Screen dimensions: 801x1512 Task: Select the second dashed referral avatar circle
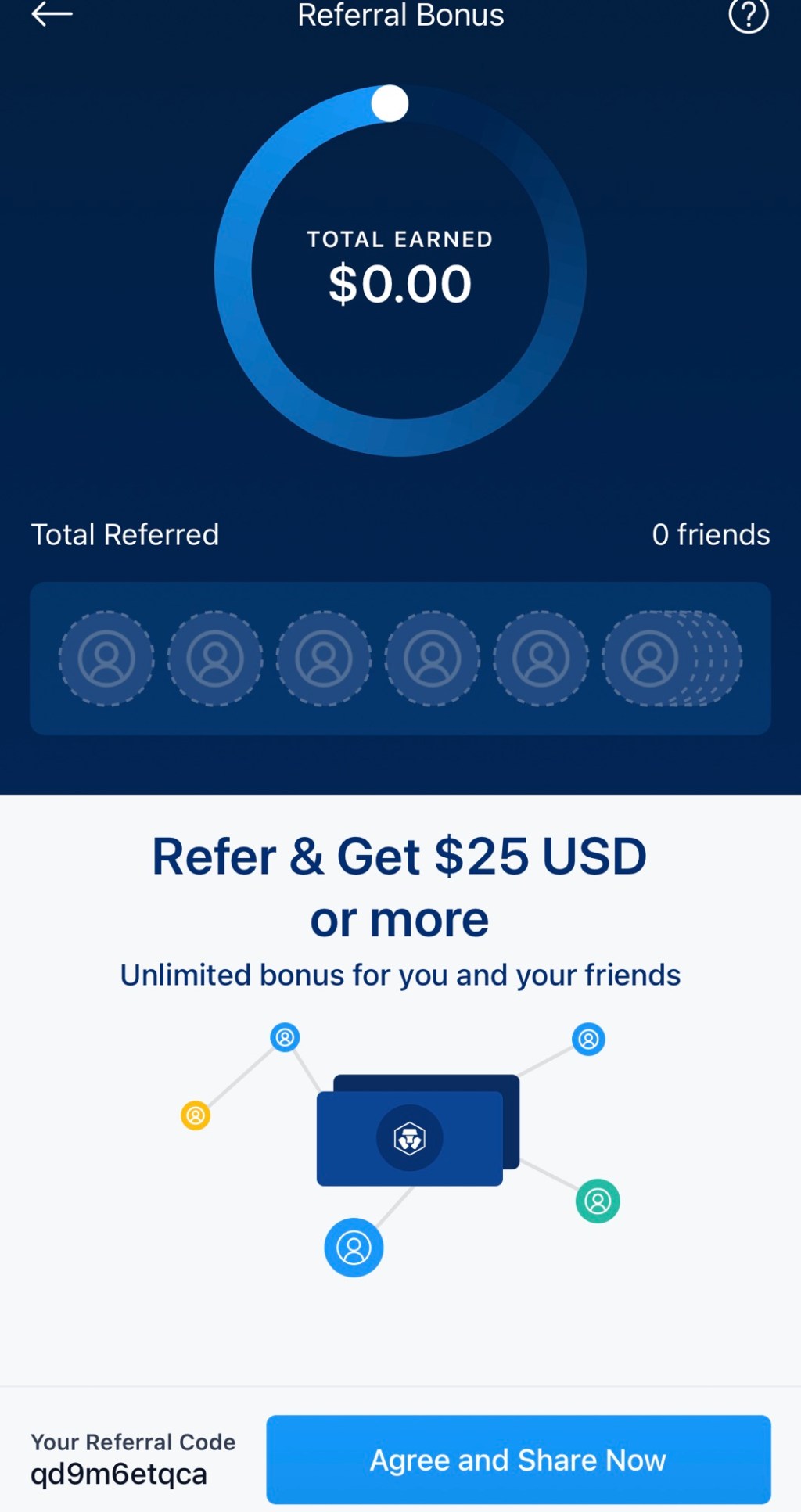click(x=215, y=659)
